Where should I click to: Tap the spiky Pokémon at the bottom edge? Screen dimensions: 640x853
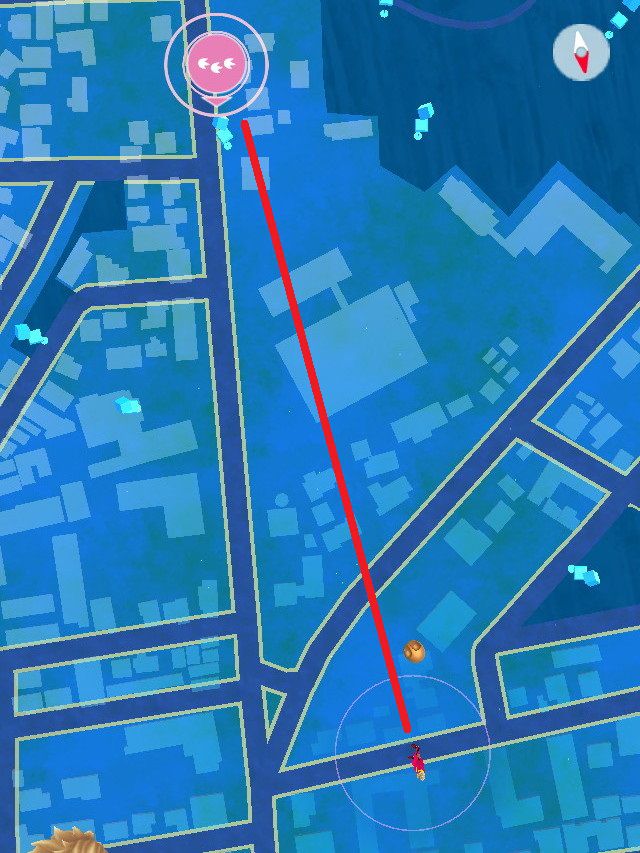coord(66,841)
